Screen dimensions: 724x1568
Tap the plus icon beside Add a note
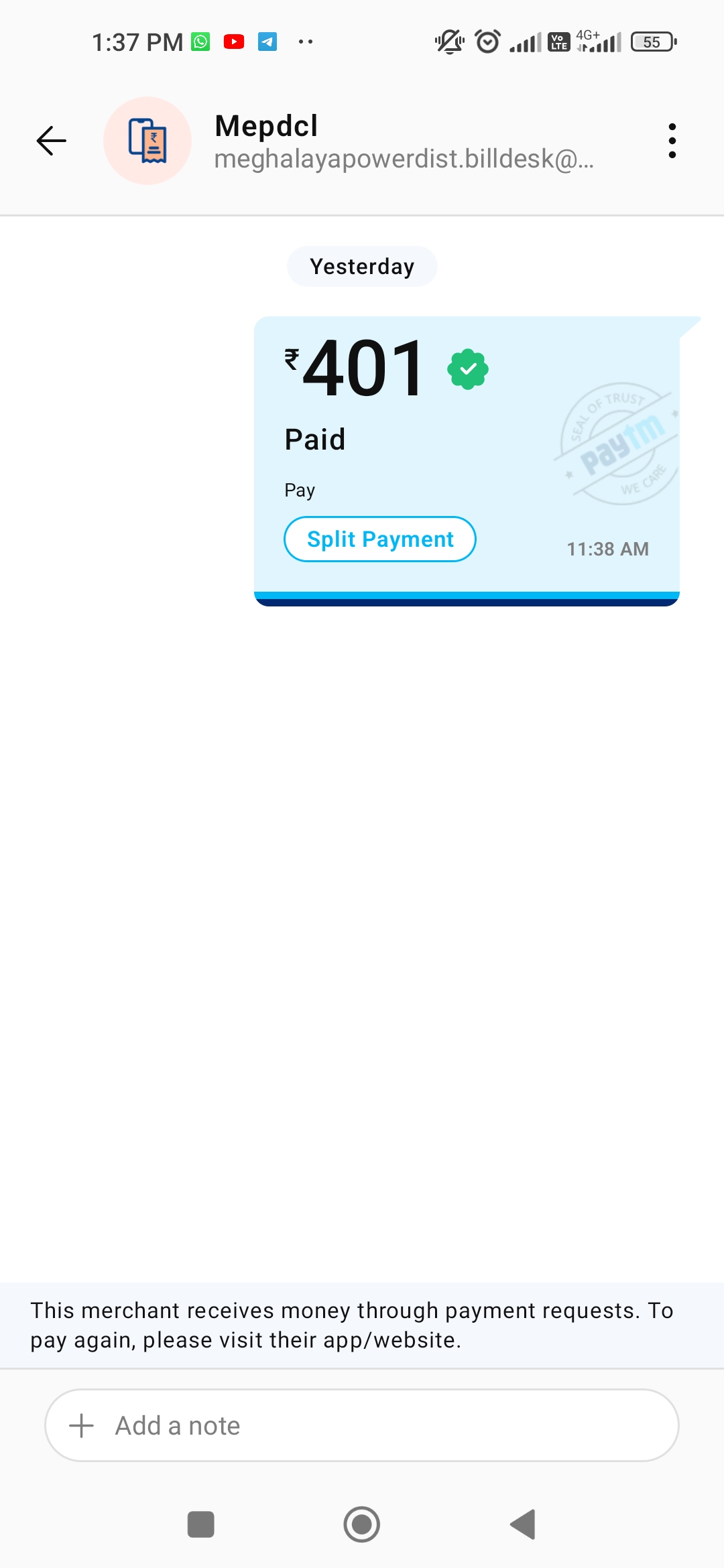[x=82, y=1426]
